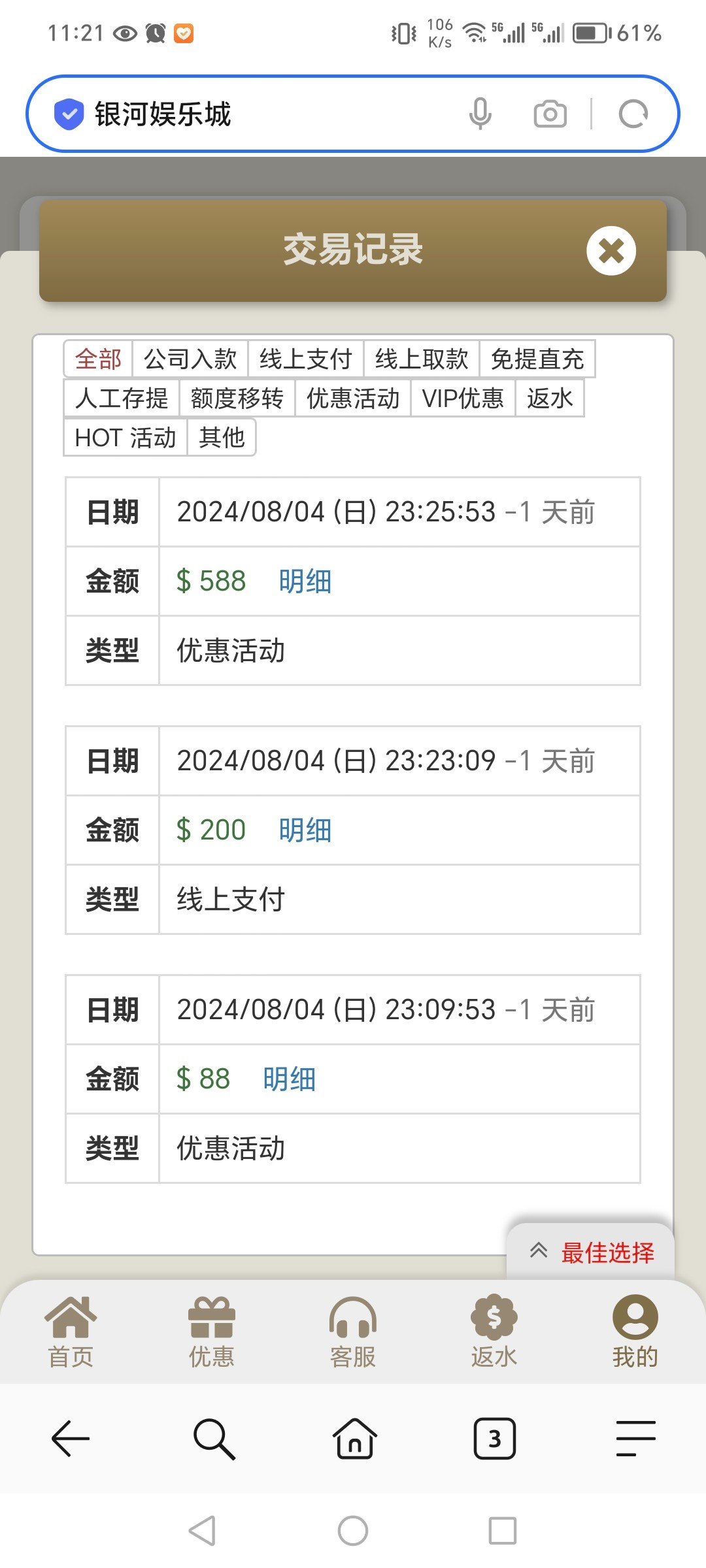The image size is (706, 1568).
Task: Select the HOT 活动 filter
Action: click(126, 438)
